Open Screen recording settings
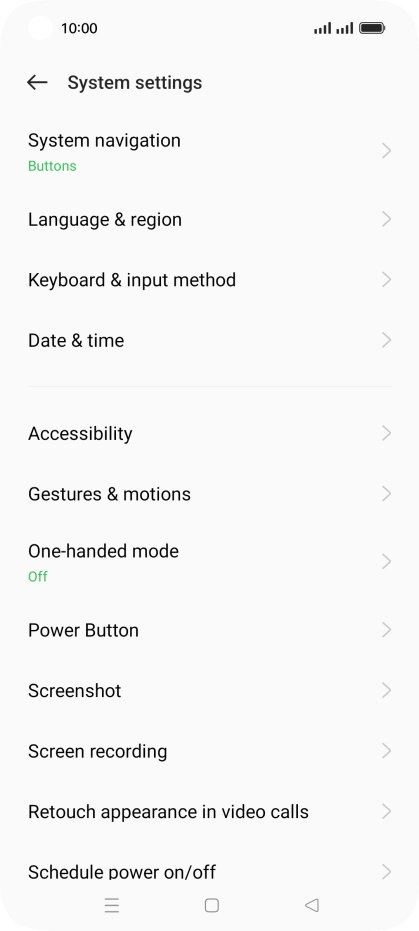This screenshot has width=419, height=931. pyautogui.click(x=210, y=751)
